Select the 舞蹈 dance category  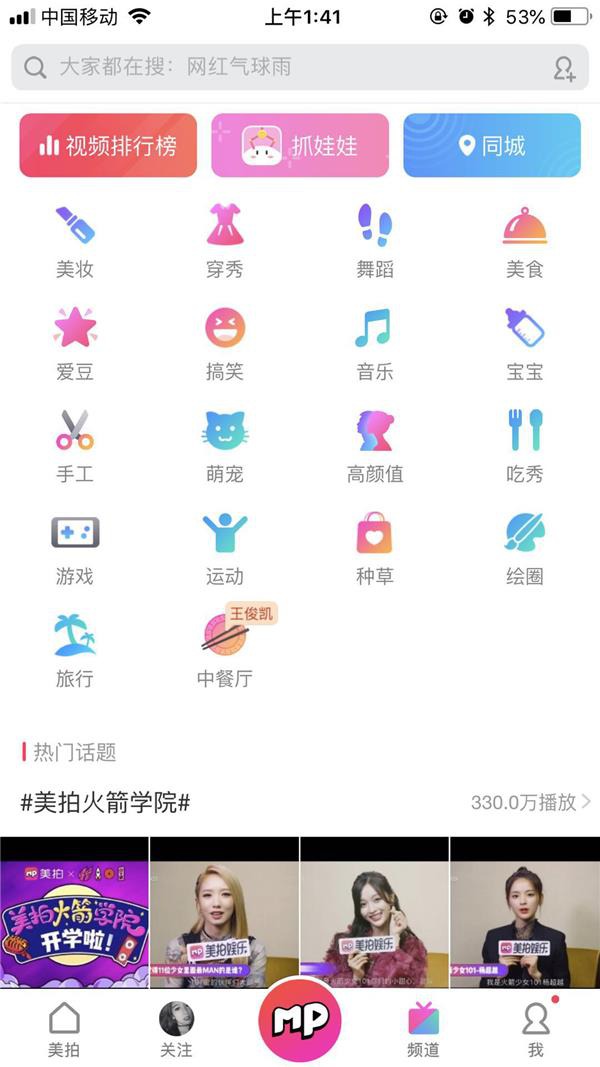coord(375,241)
